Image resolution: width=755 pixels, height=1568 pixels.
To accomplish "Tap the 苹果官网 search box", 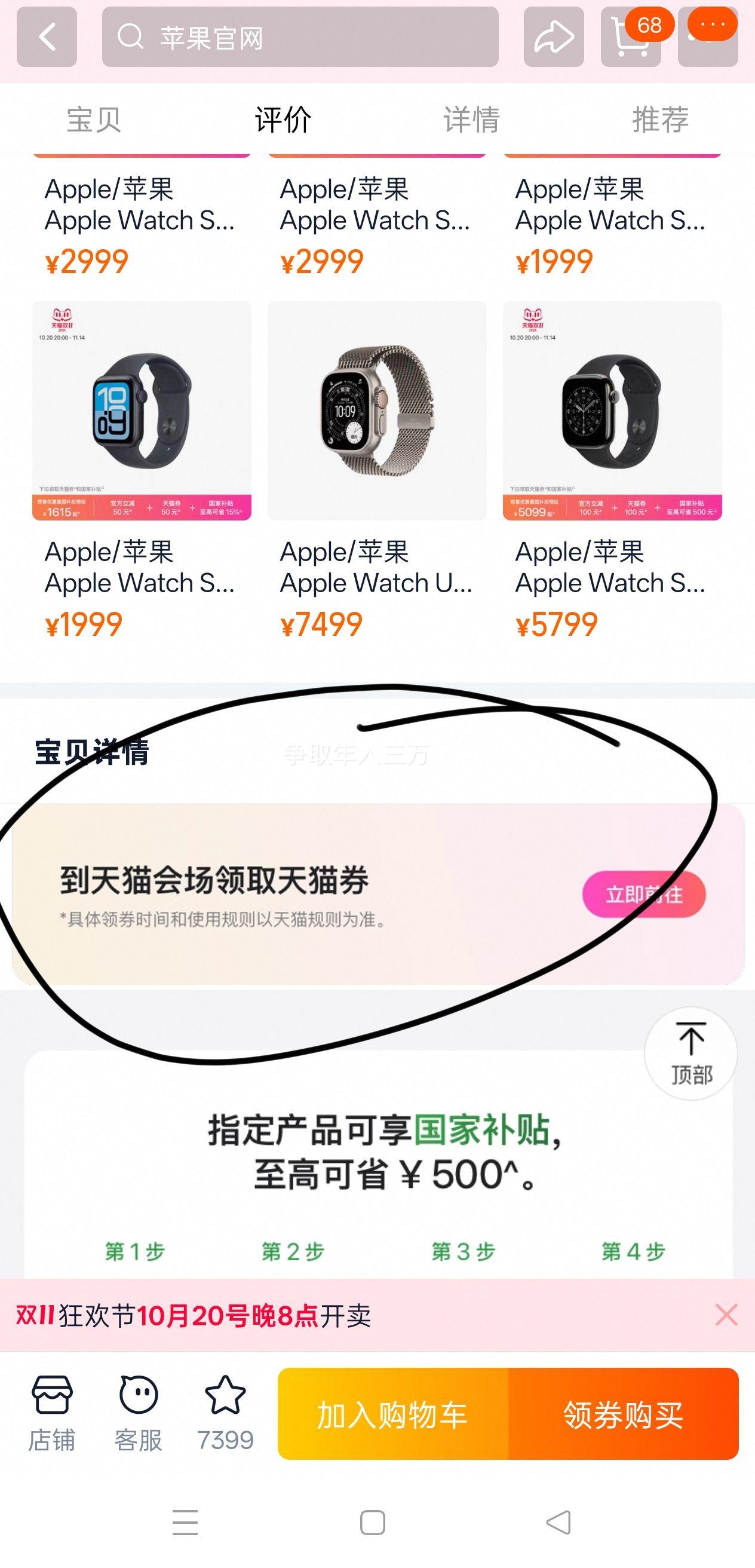I will coord(300,37).
